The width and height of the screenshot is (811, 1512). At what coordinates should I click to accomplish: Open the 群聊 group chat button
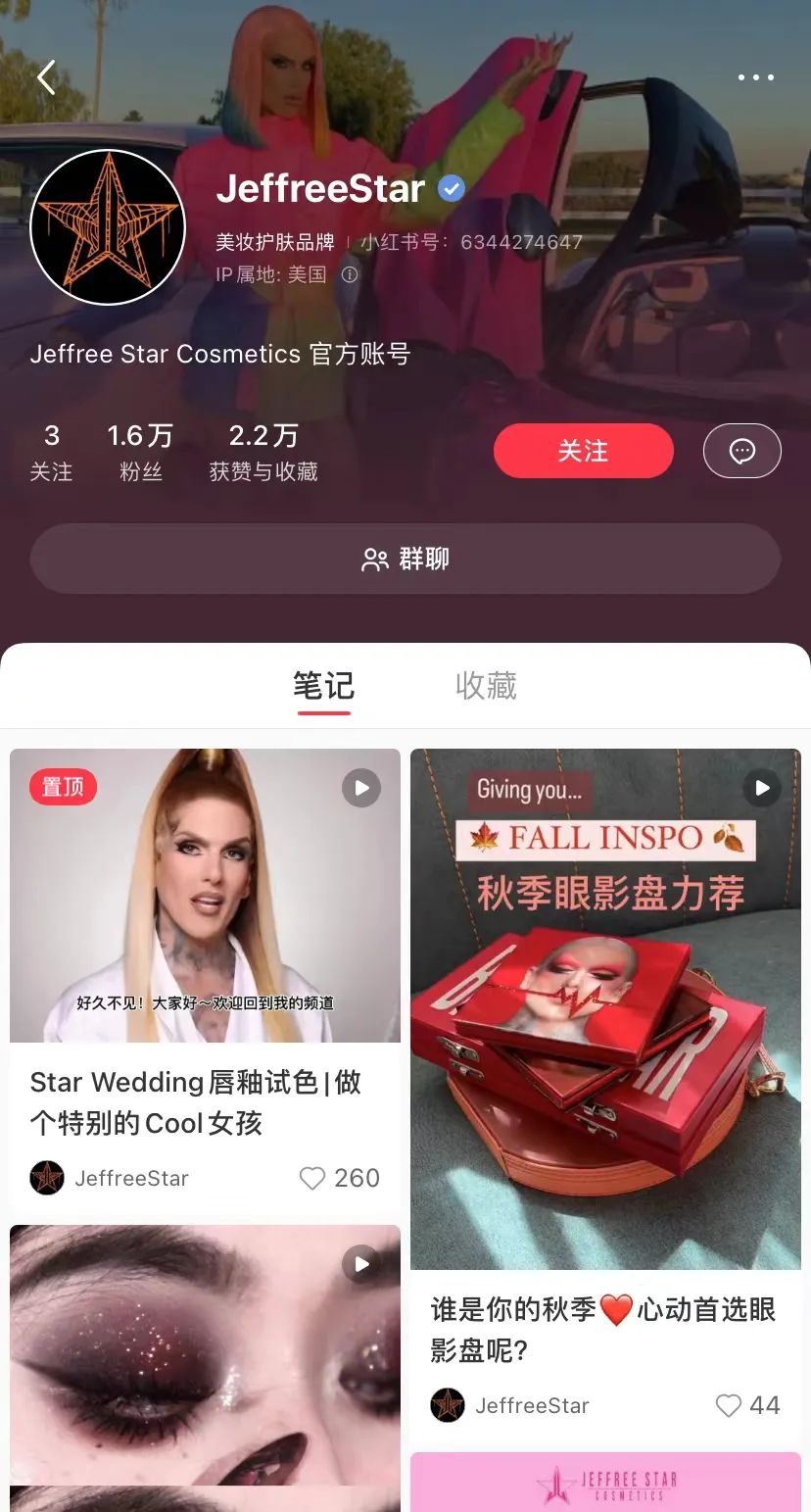[x=405, y=559]
